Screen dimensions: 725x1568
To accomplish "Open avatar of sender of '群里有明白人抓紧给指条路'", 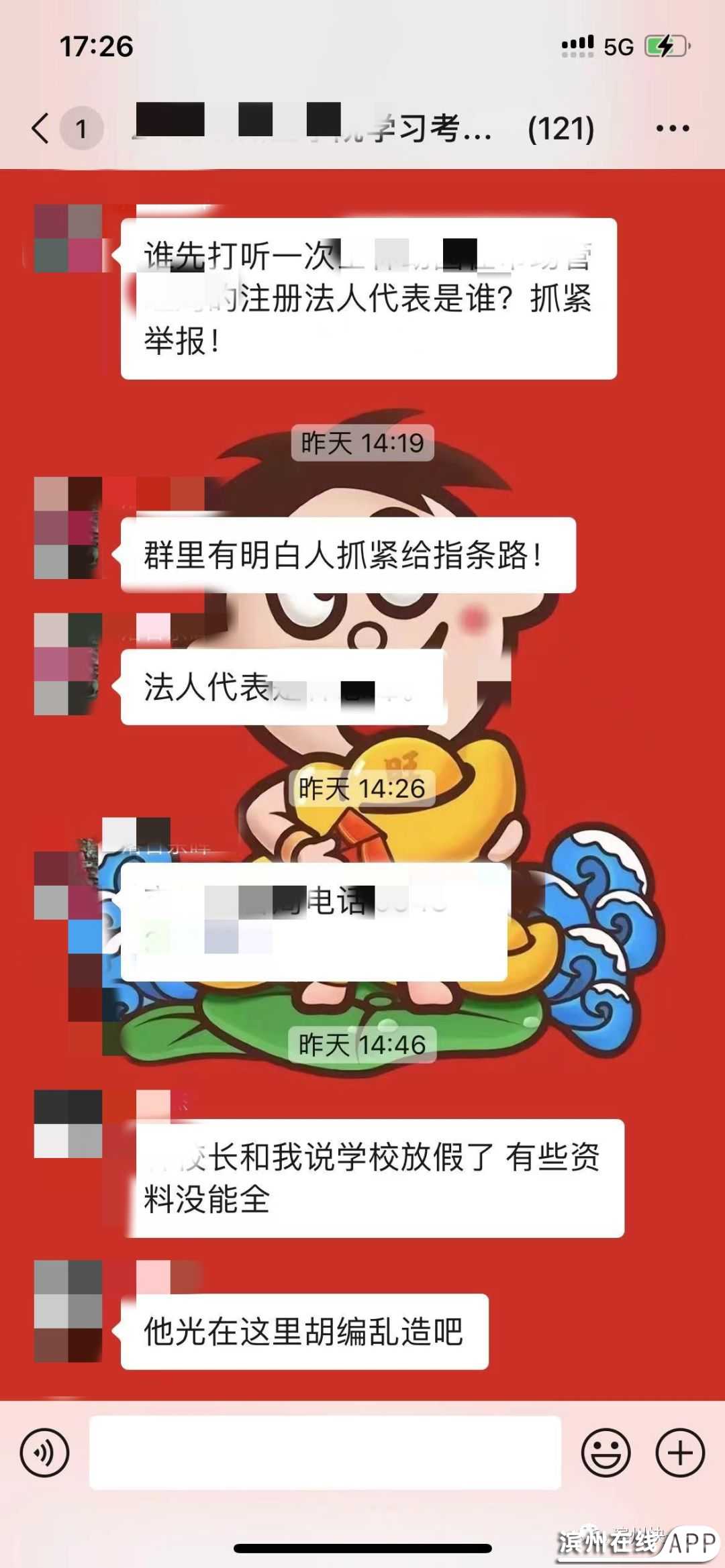I will tap(67, 527).
